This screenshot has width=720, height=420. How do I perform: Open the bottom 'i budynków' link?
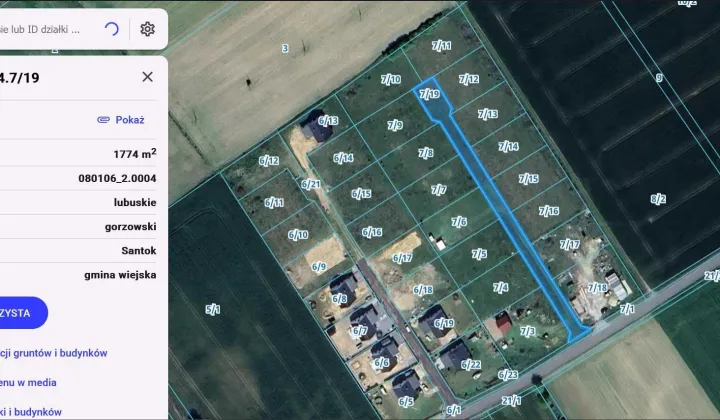click(x=30, y=411)
